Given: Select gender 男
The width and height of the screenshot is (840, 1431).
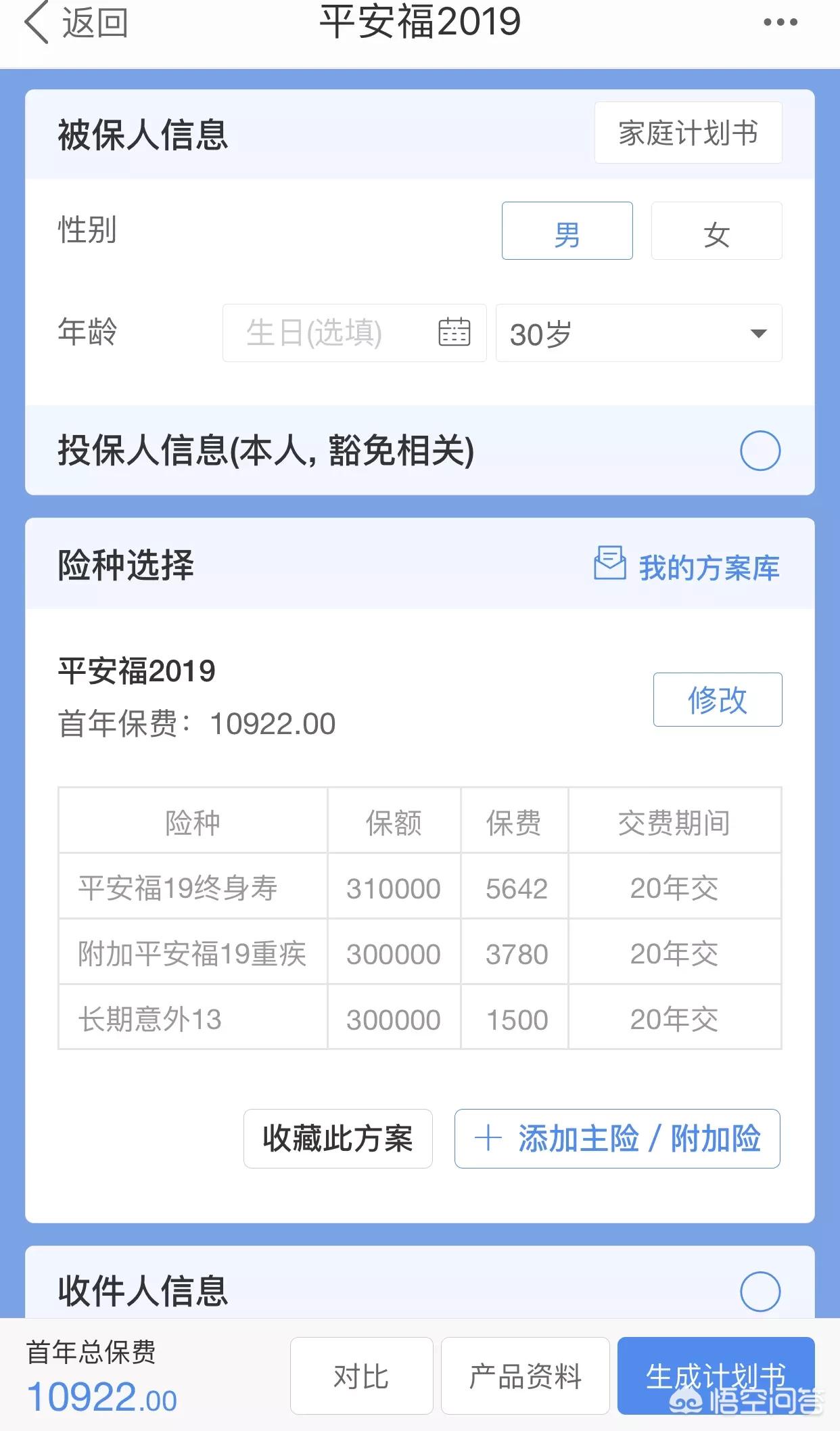Looking at the screenshot, I should [567, 231].
